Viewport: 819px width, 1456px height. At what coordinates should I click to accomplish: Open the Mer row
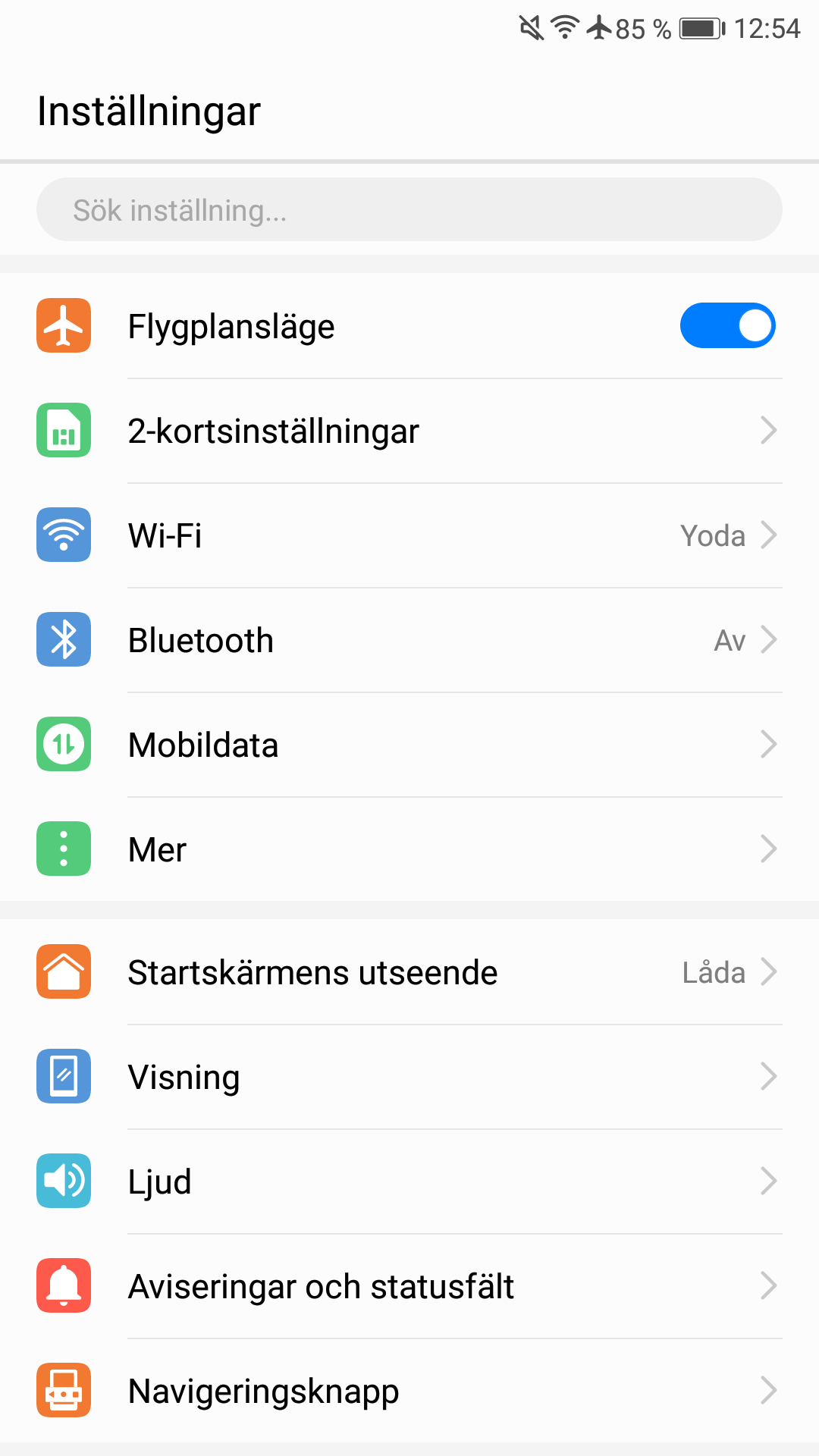point(409,849)
